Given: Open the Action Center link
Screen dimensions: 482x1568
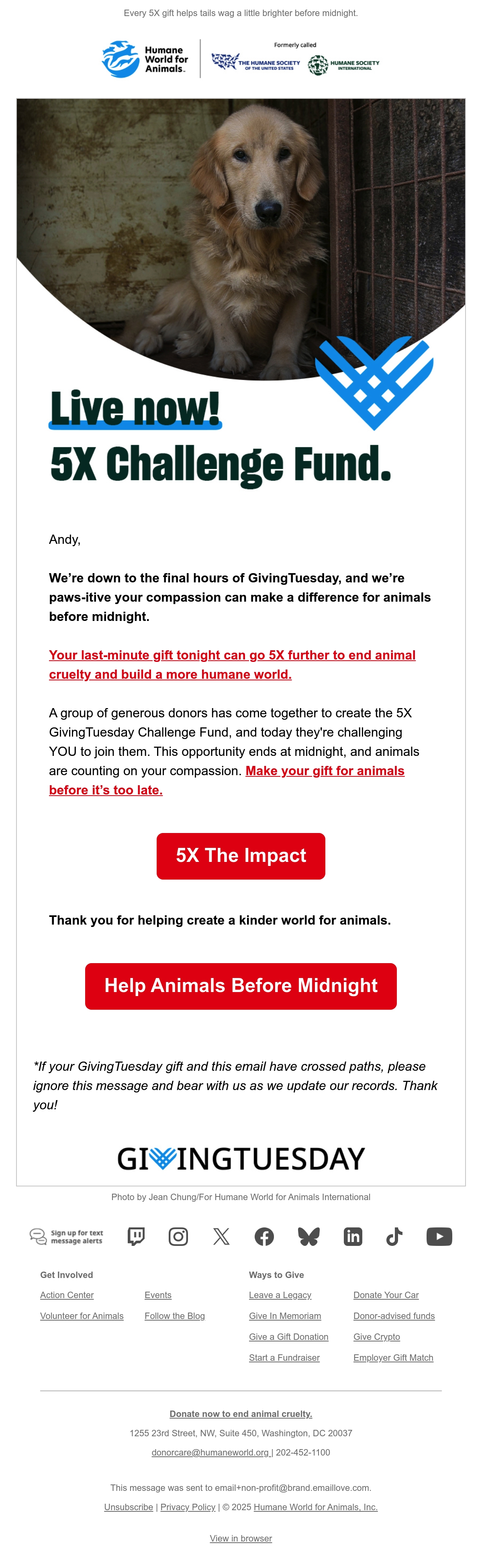Looking at the screenshot, I should [67, 1295].
